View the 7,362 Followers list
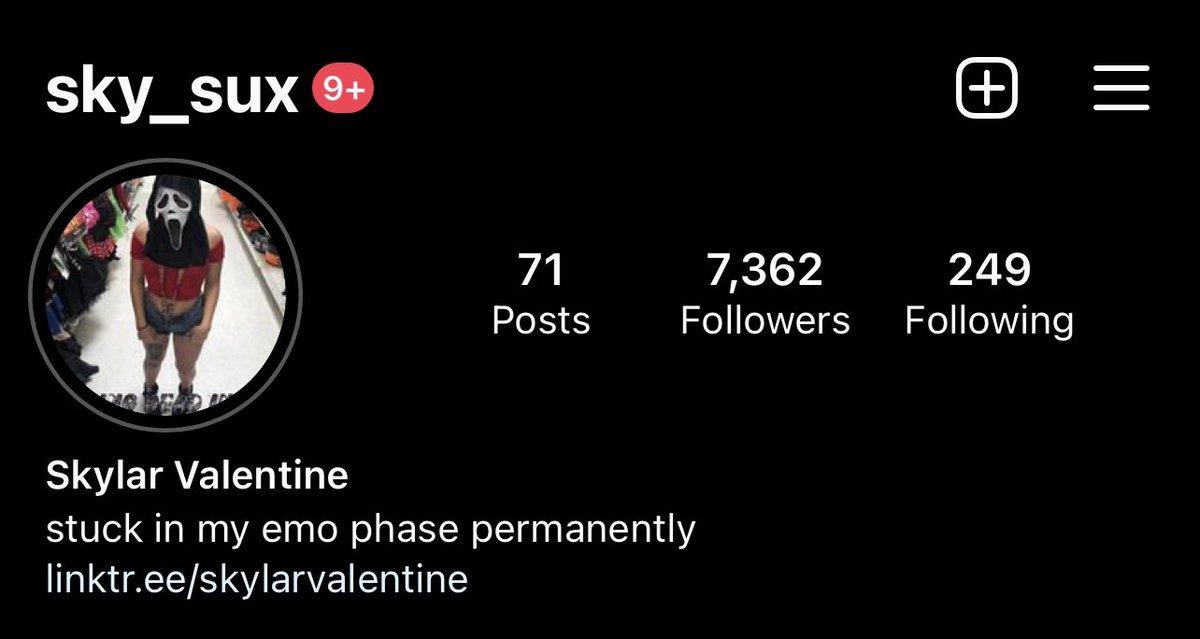1200x639 pixels. [x=765, y=294]
